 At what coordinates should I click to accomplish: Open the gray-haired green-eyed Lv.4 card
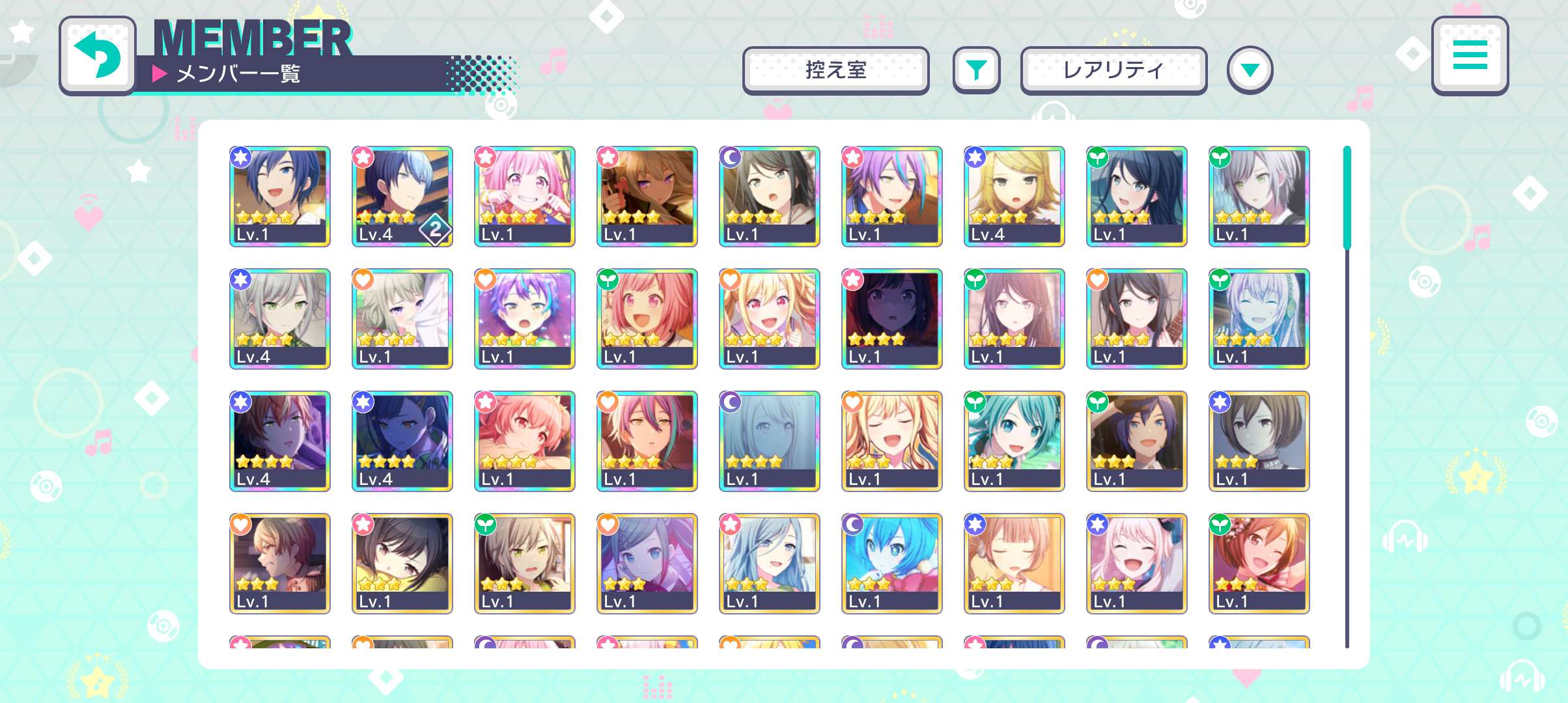click(x=279, y=318)
